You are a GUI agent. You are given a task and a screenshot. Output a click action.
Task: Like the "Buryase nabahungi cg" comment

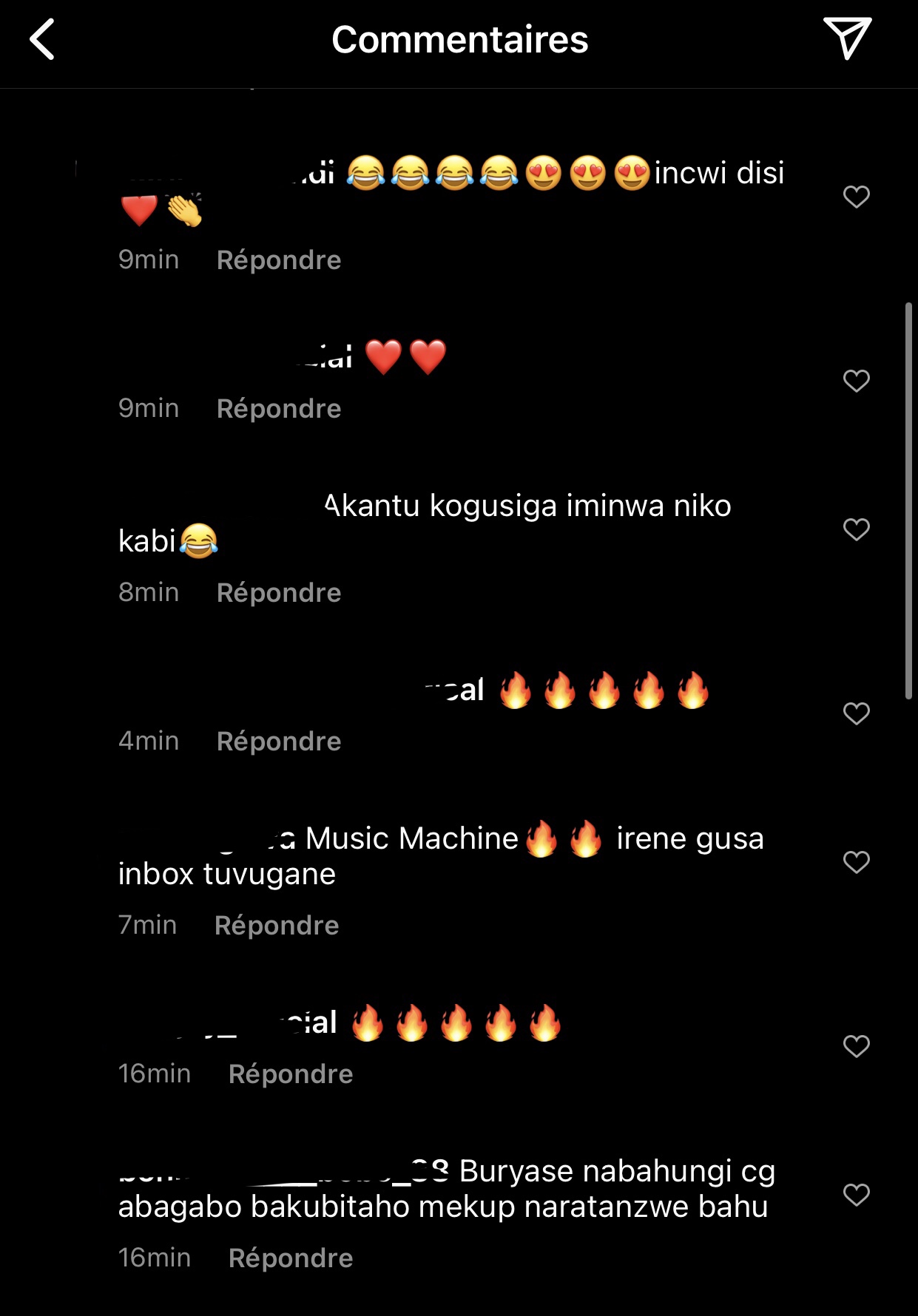click(x=856, y=1195)
